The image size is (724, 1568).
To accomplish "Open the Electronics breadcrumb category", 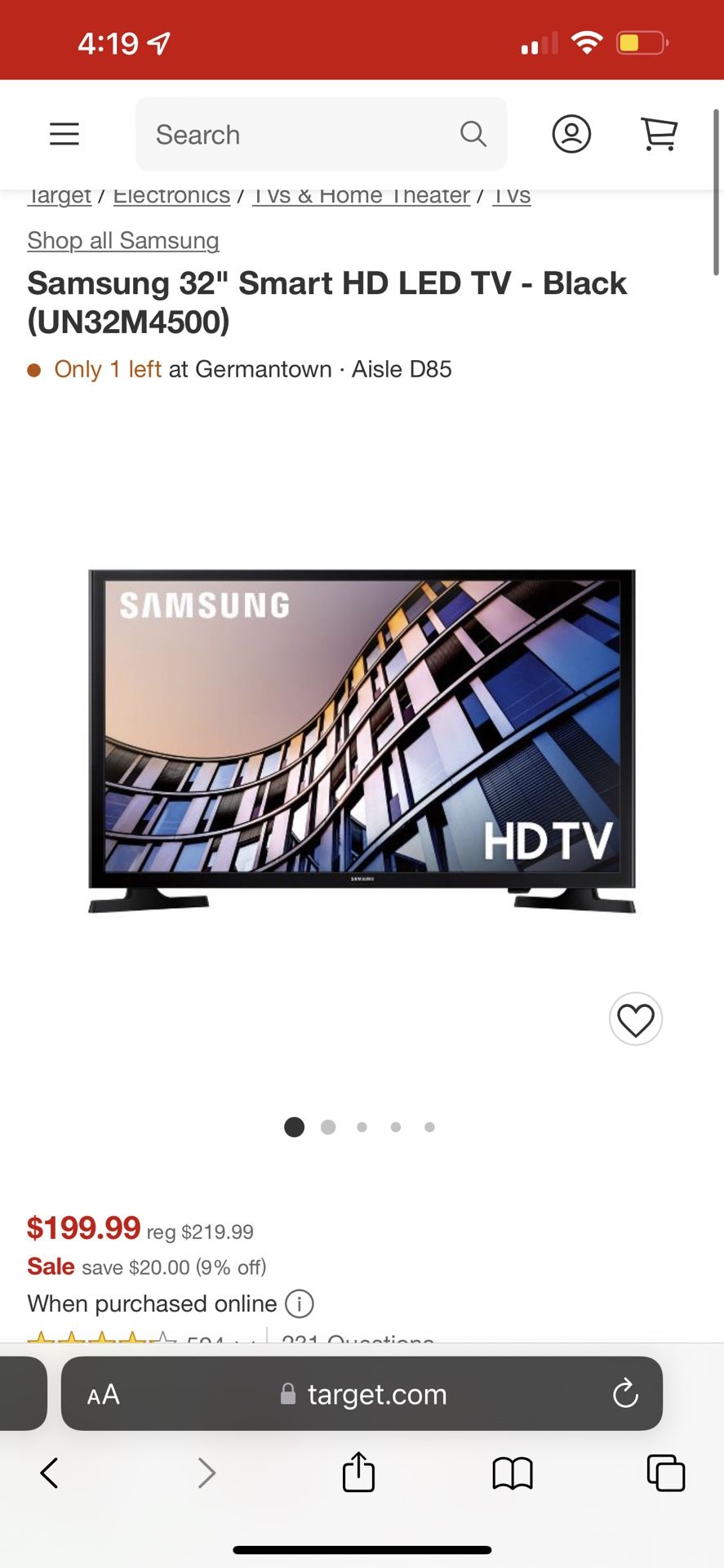I will pyautogui.click(x=171, y=195).
